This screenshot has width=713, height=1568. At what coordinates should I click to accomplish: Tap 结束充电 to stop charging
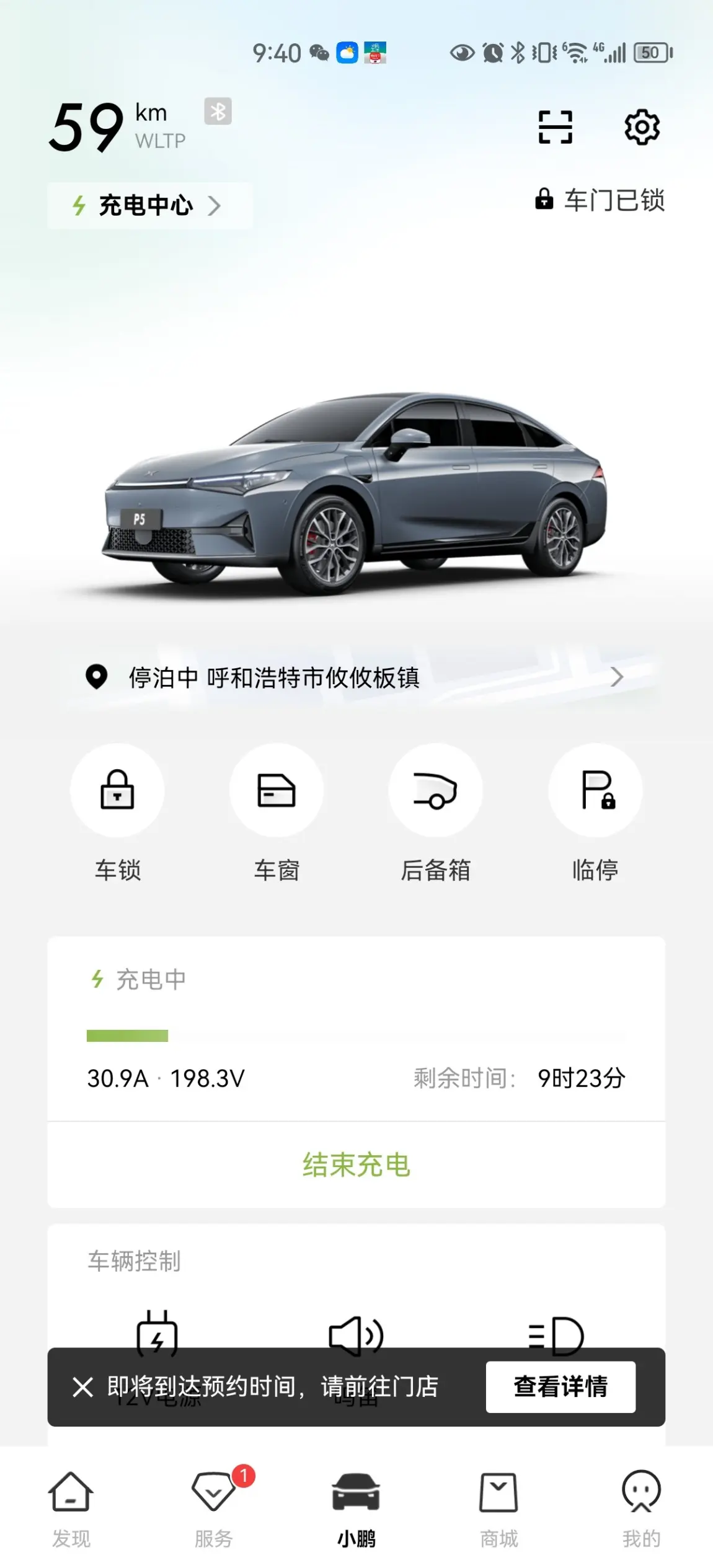pyautogui.click(x=356, y=1165)
